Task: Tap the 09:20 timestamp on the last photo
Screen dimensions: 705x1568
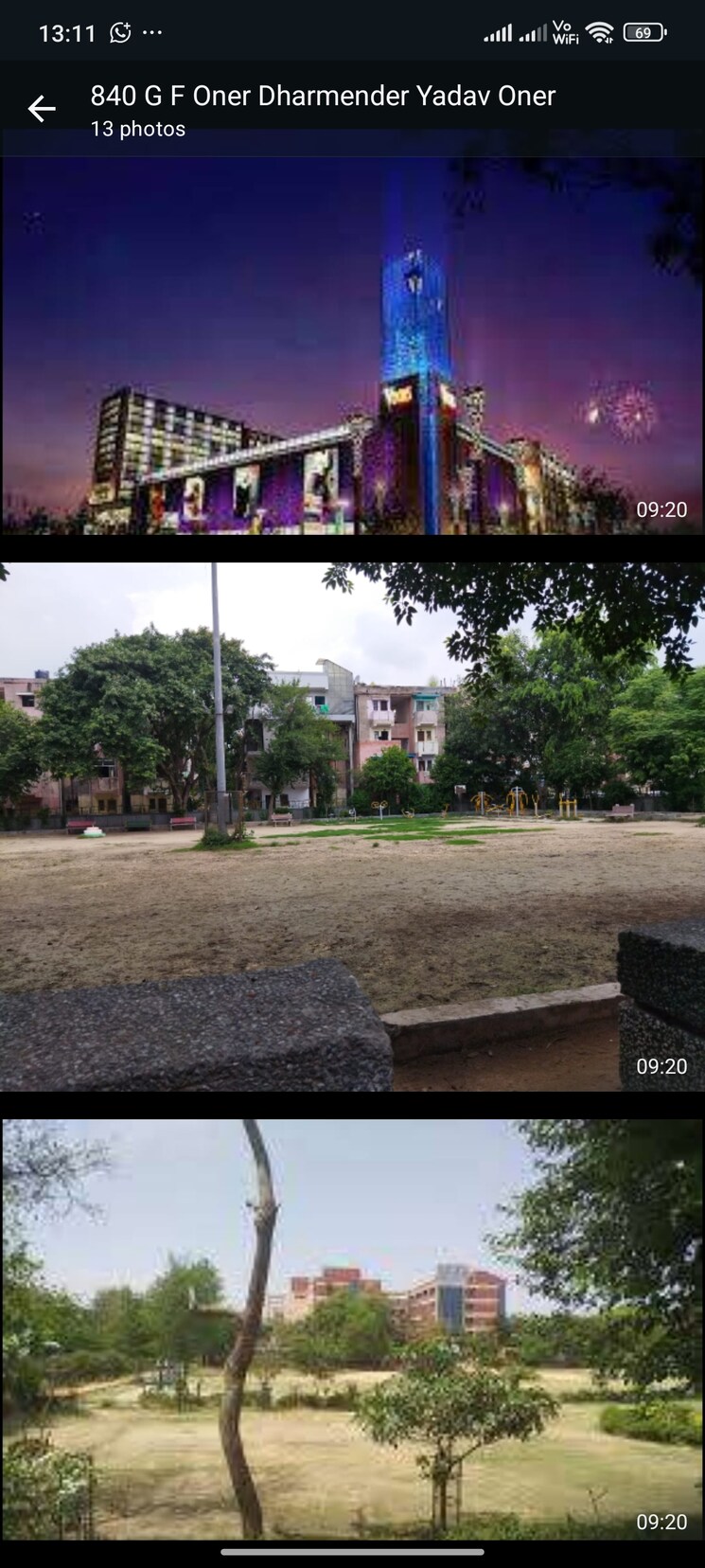Action: 664,1523
